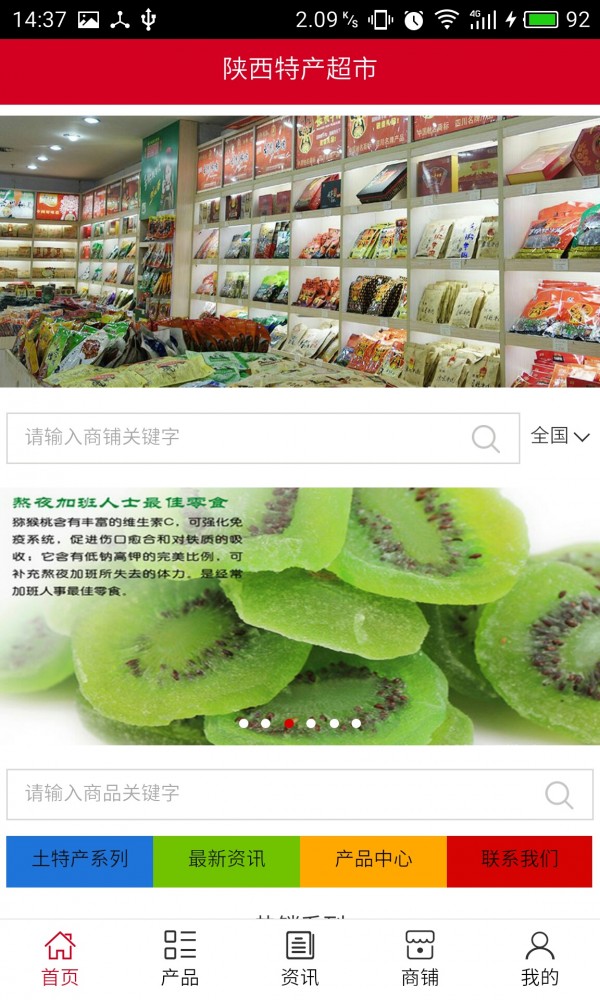This screenshot has width=600, height=1000.
Task: Switch to the 商铺 tab
Action: 420,958
